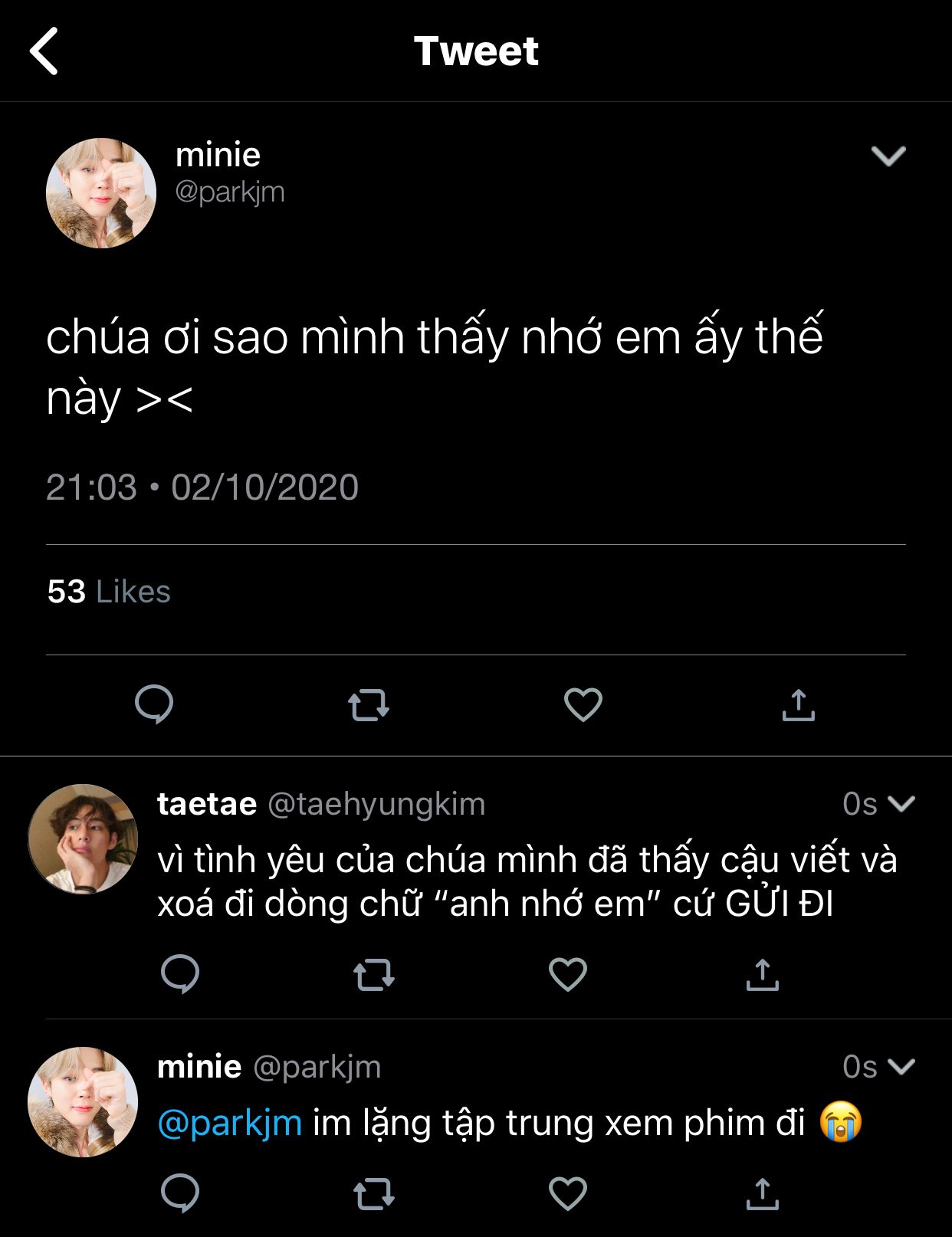Expand options chevron on minie's main tweet
Viewport: 952px width, 1237px height.
pos(888,156)
